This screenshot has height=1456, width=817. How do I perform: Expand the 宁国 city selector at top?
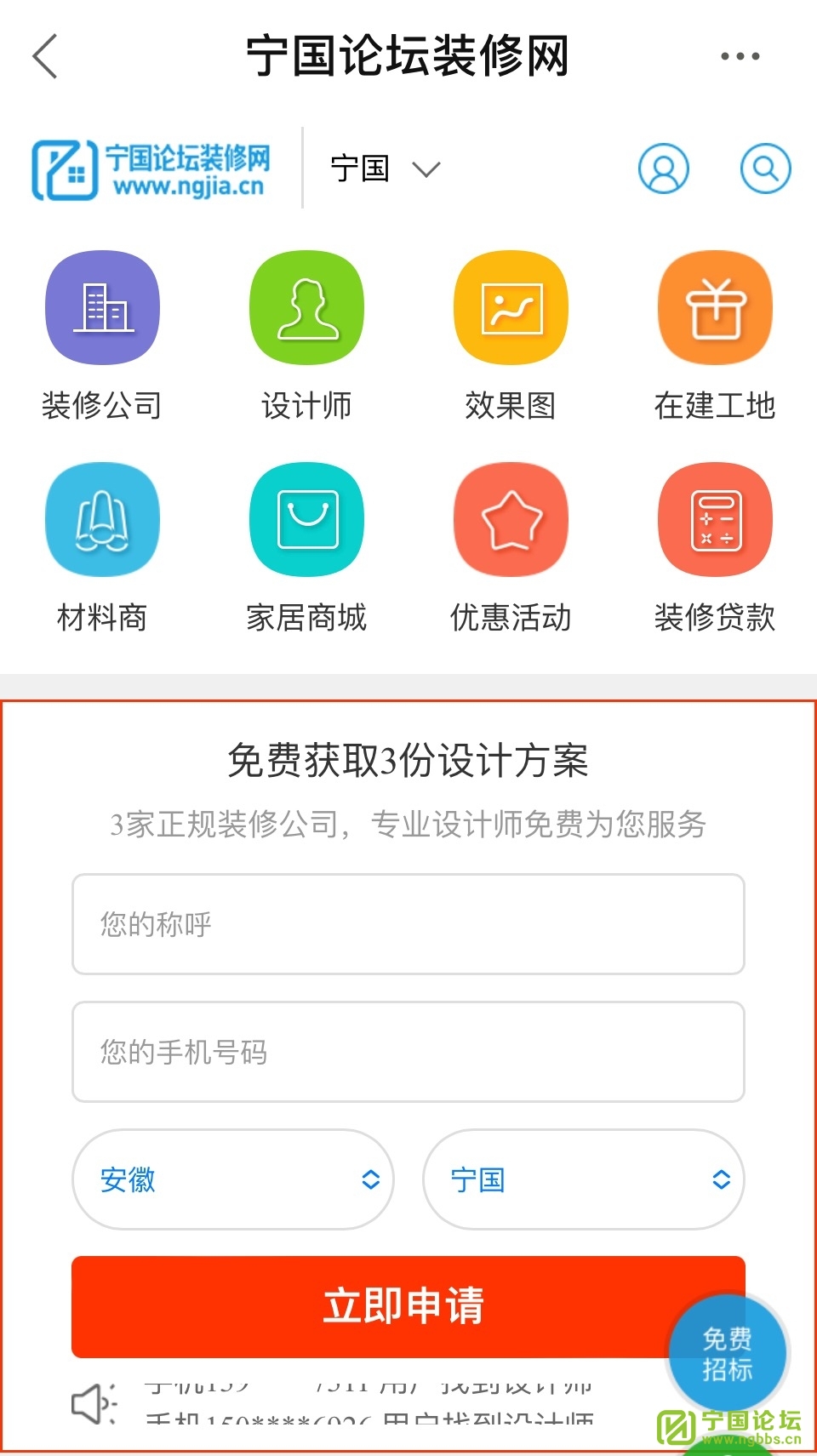[x=385, y=168]
